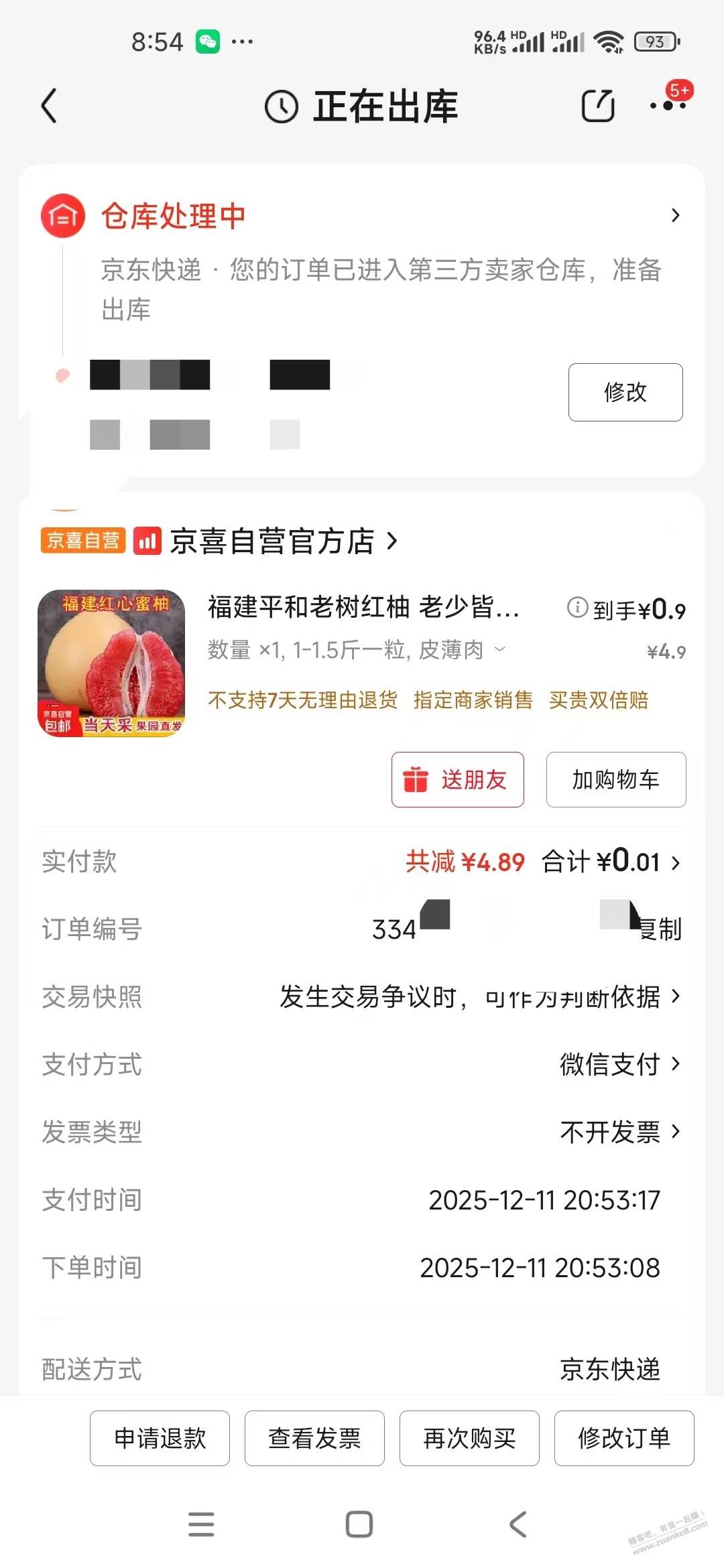Open the 京喜自营官方店 store page

pyautogui.click(x=282, y=541)
